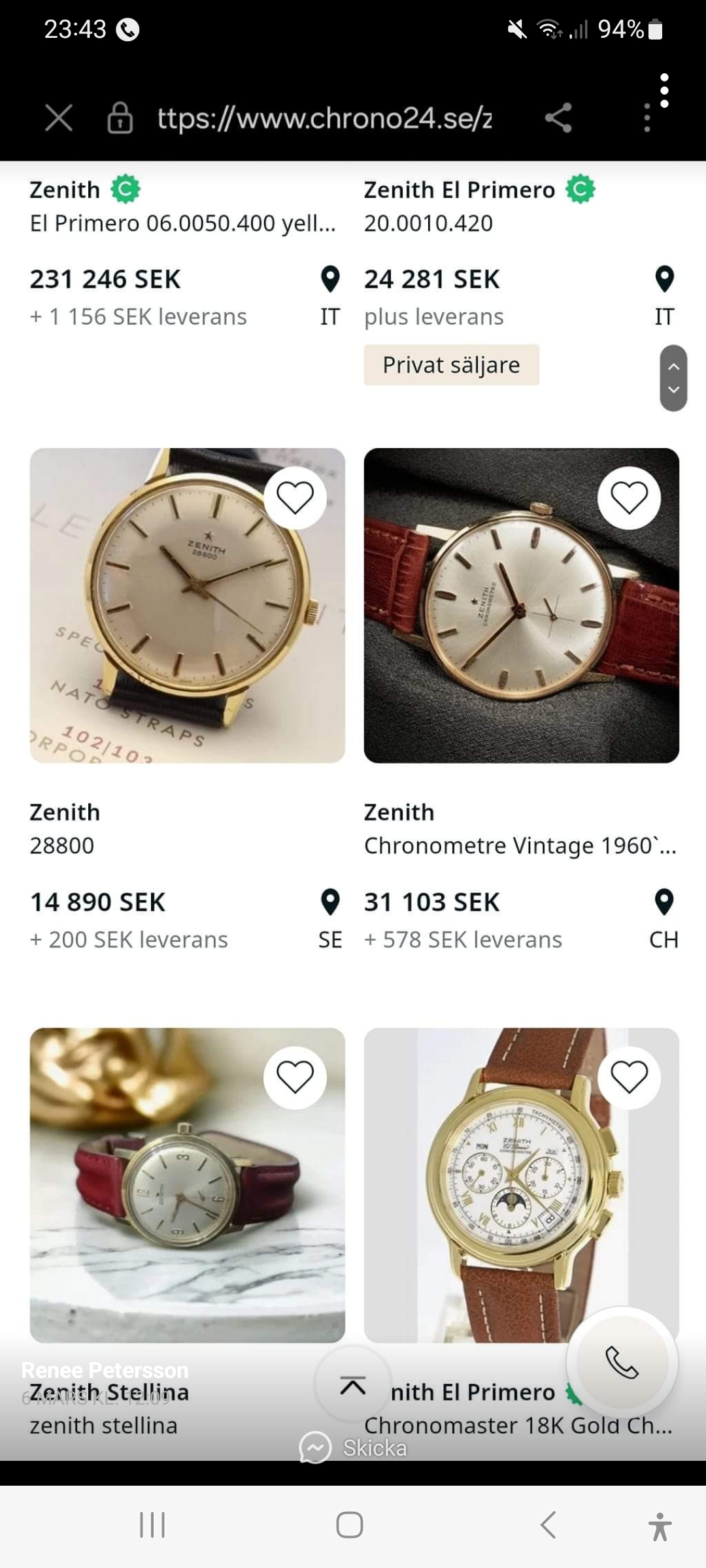Favorite the Zenith 28800 watch
This screenshot has height=1568, width=706.
pos(295,498)
